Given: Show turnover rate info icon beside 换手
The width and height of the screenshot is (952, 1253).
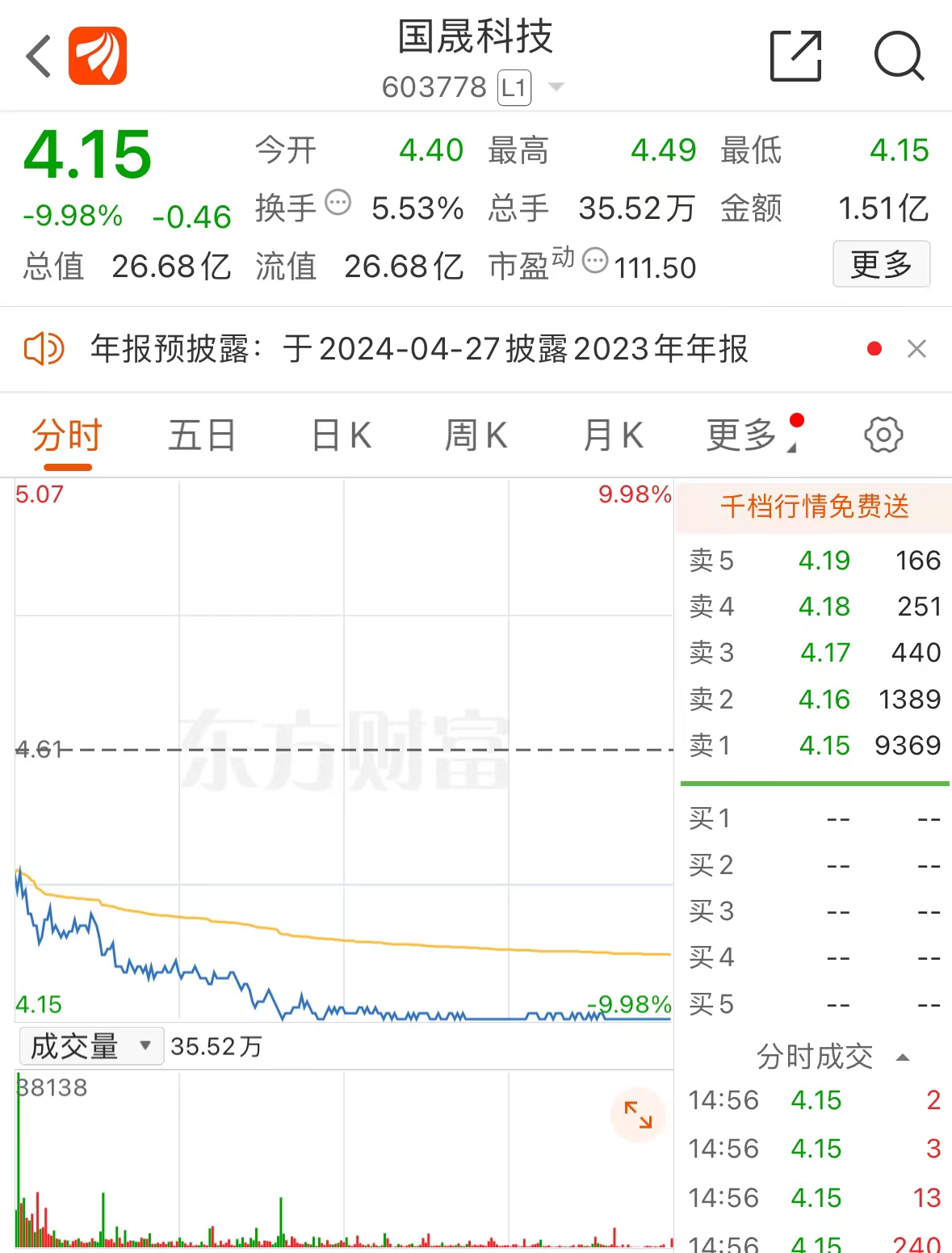Looking at the screenshot, I should coord(338,202).
